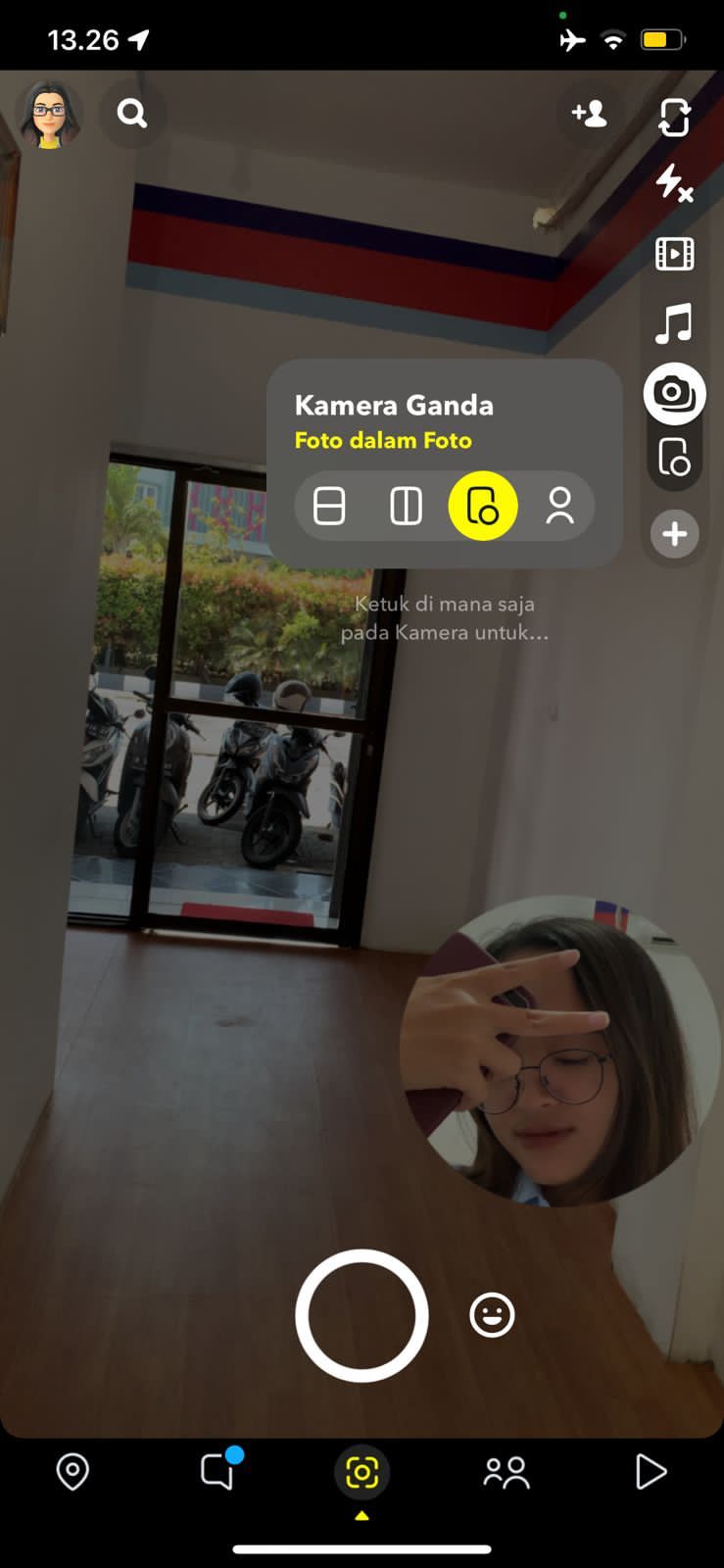Open the lens carousel smiley icon
This screenshot has height=1568, width=724.
(492, 1315)
